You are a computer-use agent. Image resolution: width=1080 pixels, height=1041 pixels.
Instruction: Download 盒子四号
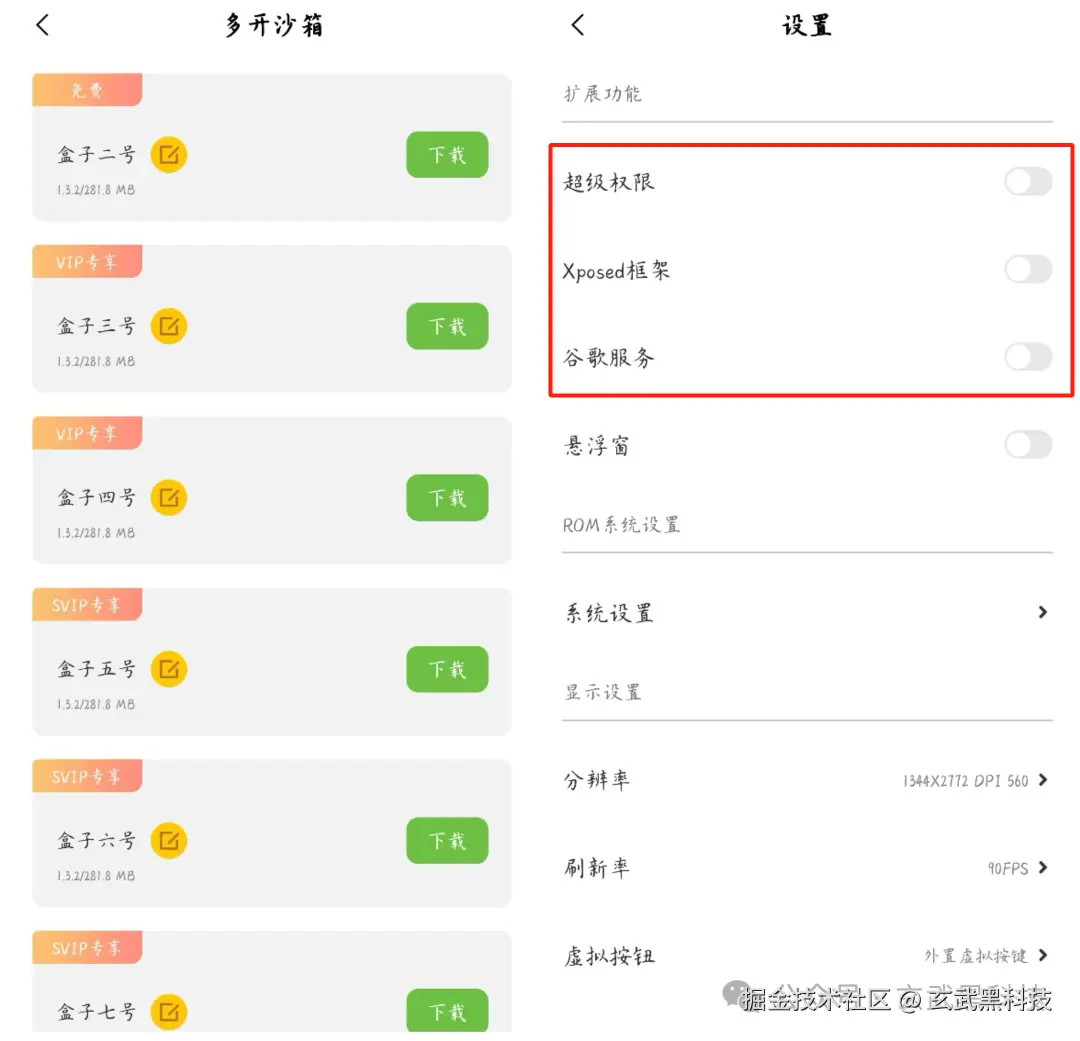tap(447, 497)
